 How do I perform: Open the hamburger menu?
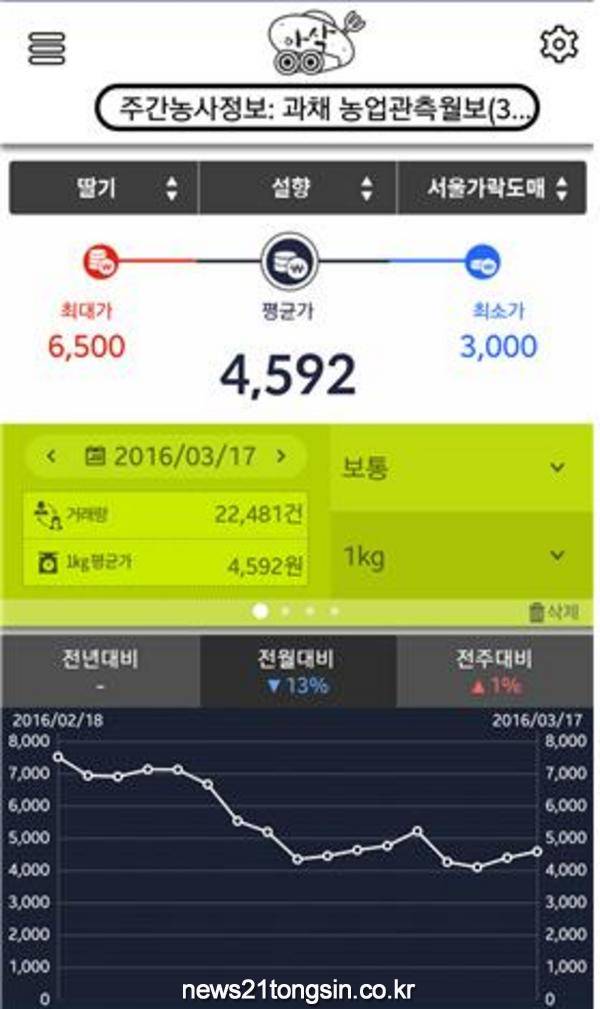pyautogui.click(x=47, y=46)
